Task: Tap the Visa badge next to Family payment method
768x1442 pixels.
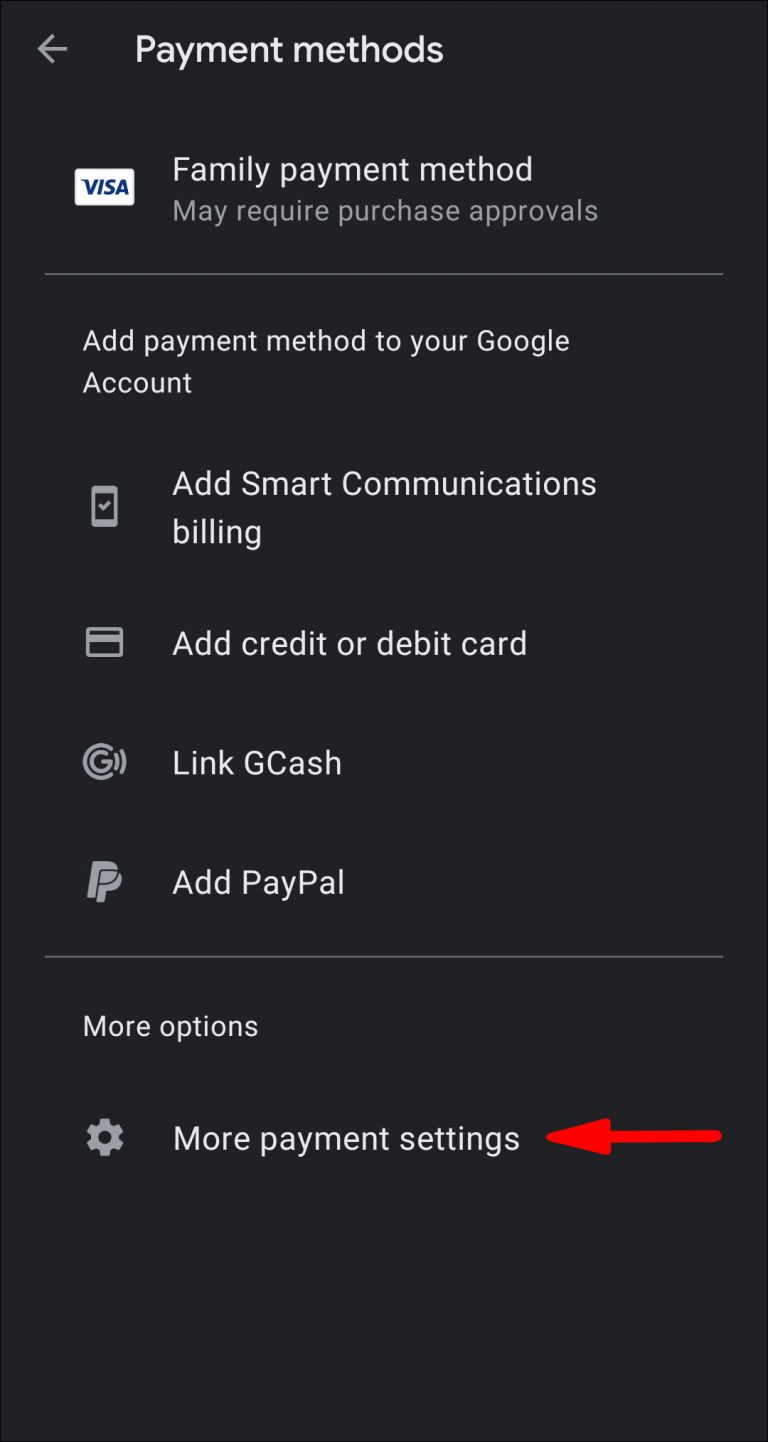Action: 104,186
